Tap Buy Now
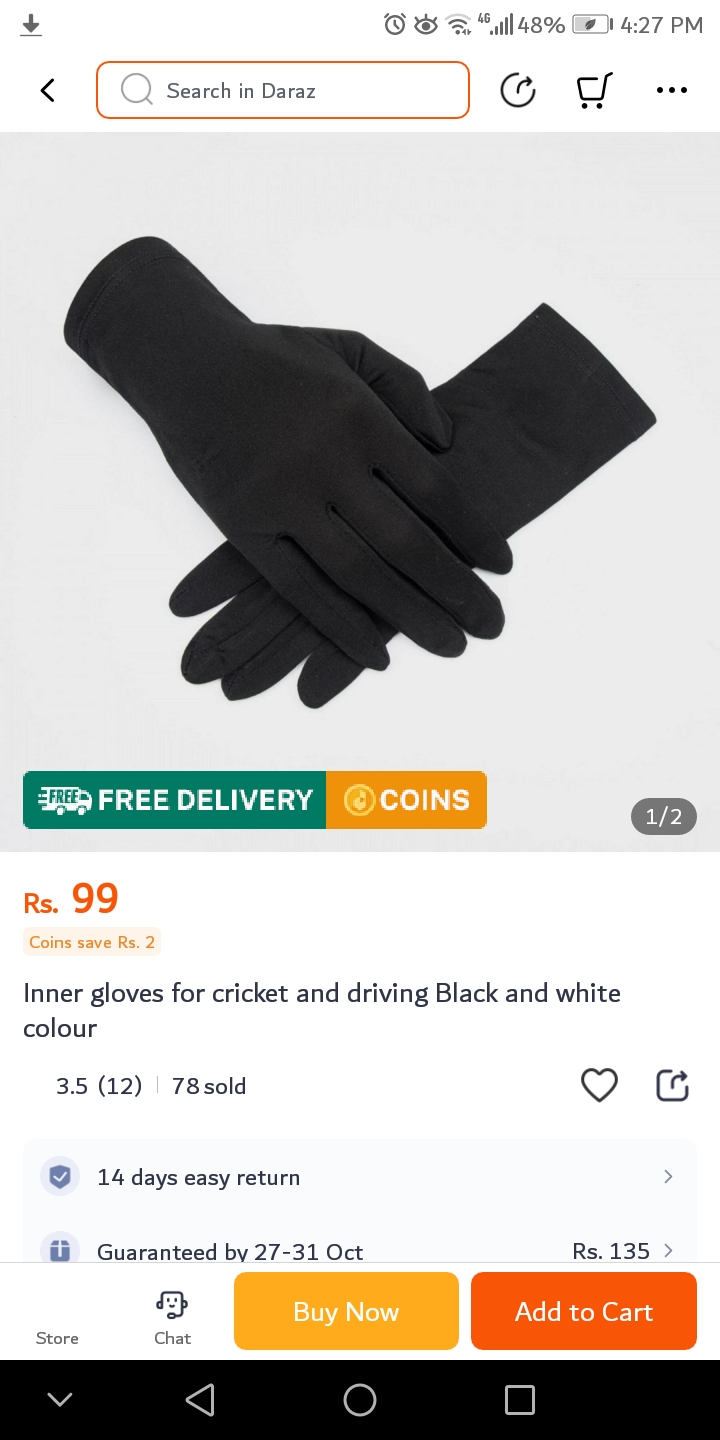 (x=346, y=1311)
